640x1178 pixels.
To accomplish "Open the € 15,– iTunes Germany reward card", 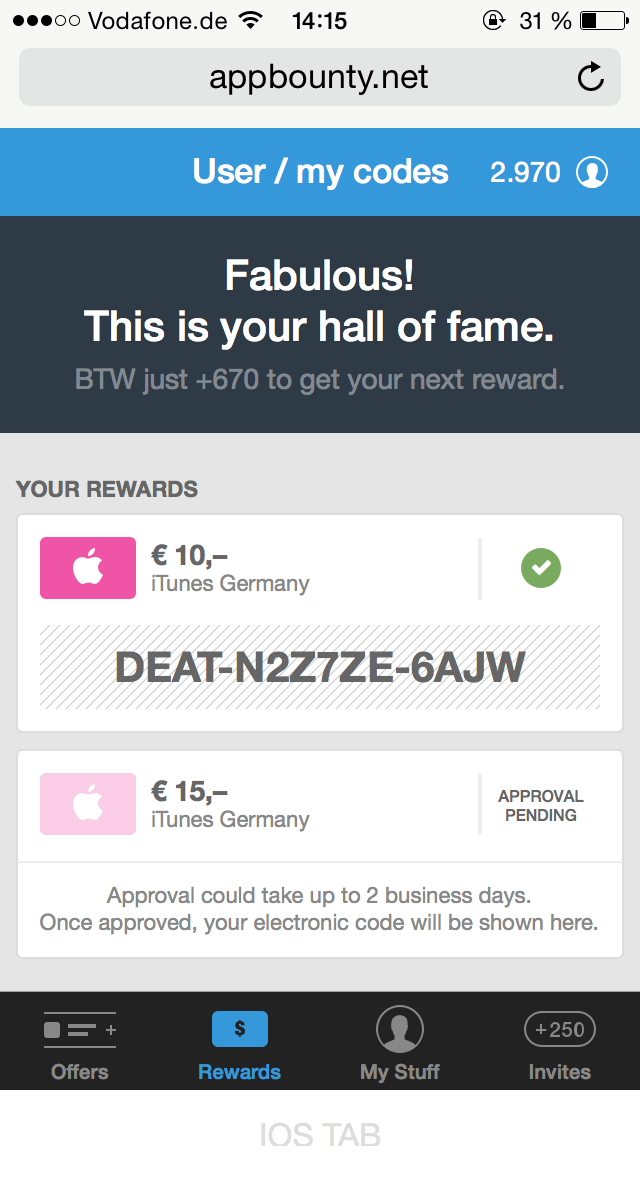I will (x=320, y=854).
